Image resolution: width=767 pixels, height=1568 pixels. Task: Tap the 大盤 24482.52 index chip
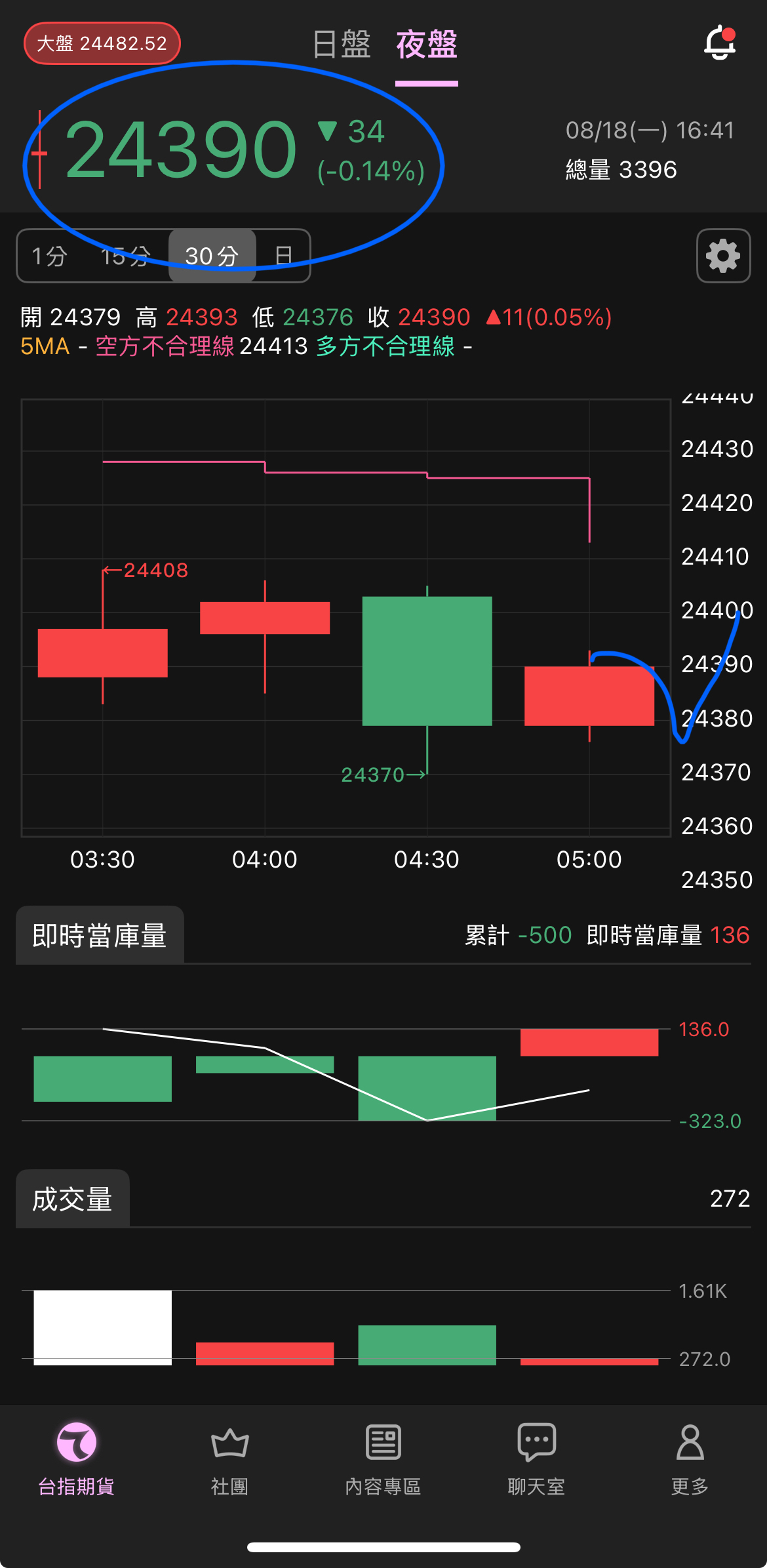tap(102, 43)
